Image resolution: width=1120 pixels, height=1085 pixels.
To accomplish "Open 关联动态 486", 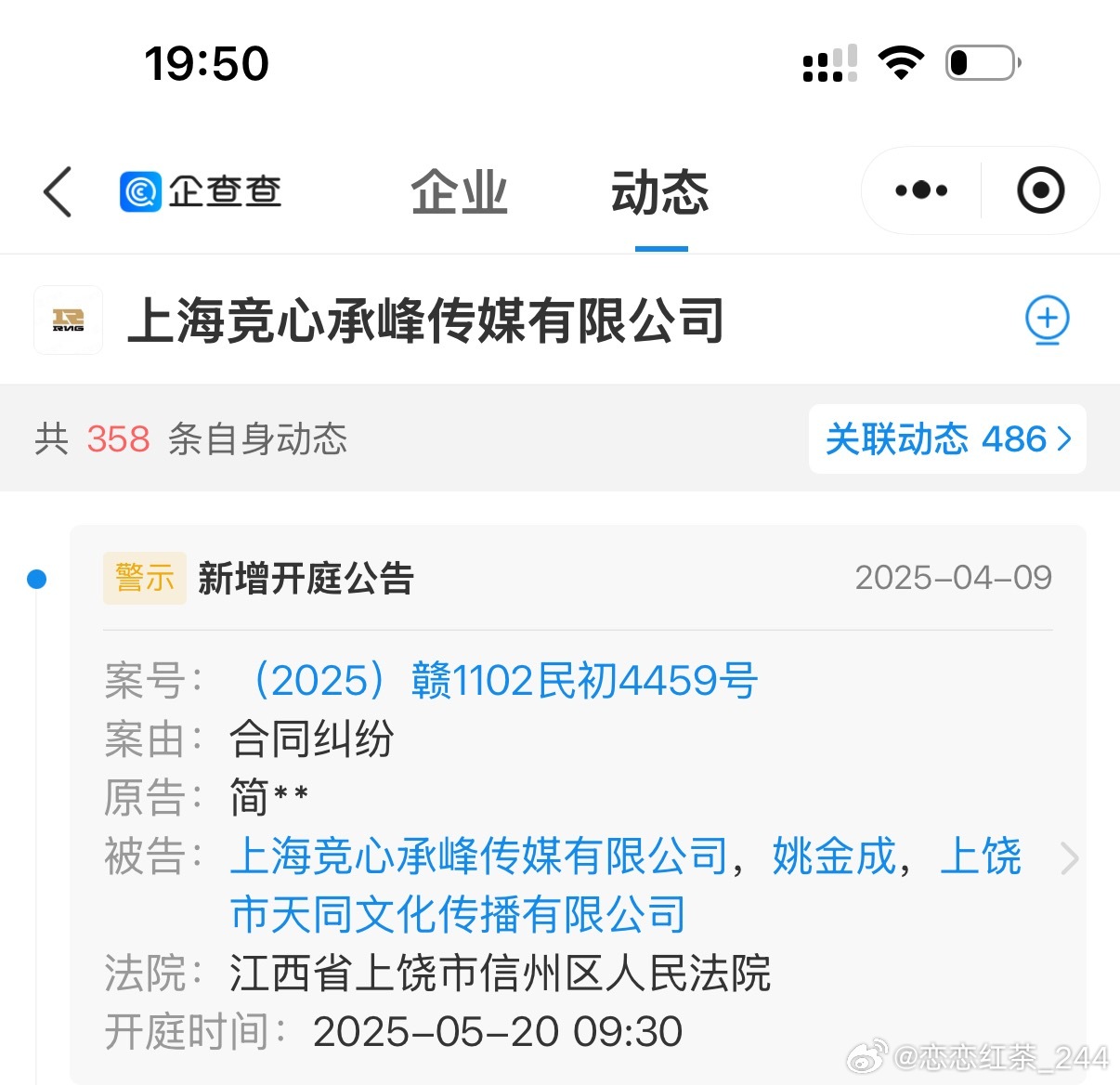I will (947, 438).
